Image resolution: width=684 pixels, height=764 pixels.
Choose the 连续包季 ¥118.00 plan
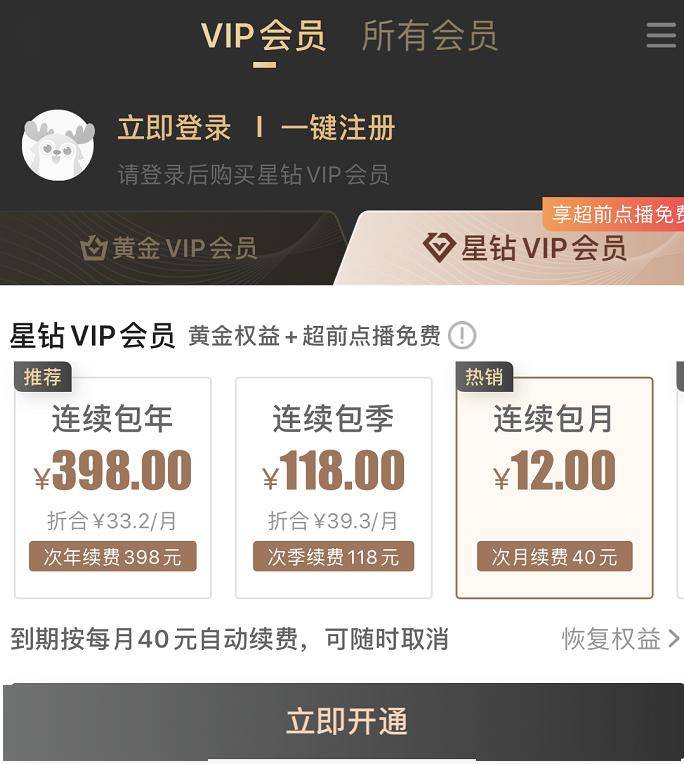tap(333, 487)
